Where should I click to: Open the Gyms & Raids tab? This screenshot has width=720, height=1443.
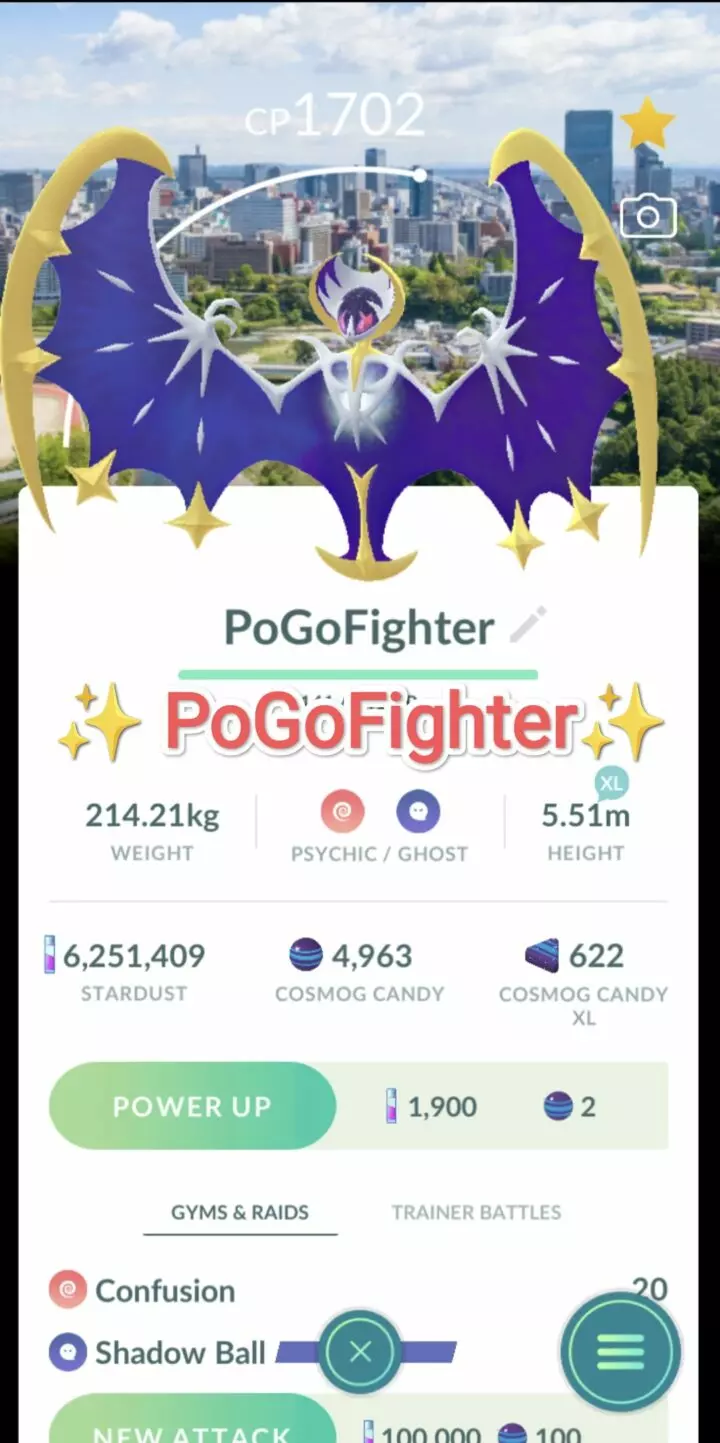click(240, 1212)
